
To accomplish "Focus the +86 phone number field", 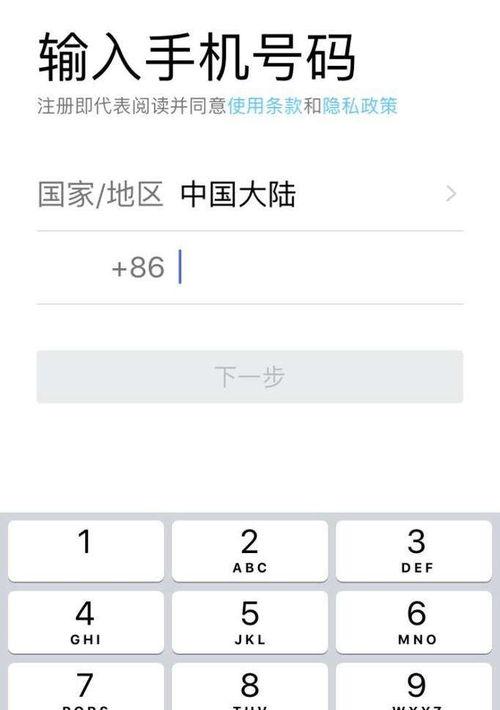I will pyautogui.click(x=250, y=267).
